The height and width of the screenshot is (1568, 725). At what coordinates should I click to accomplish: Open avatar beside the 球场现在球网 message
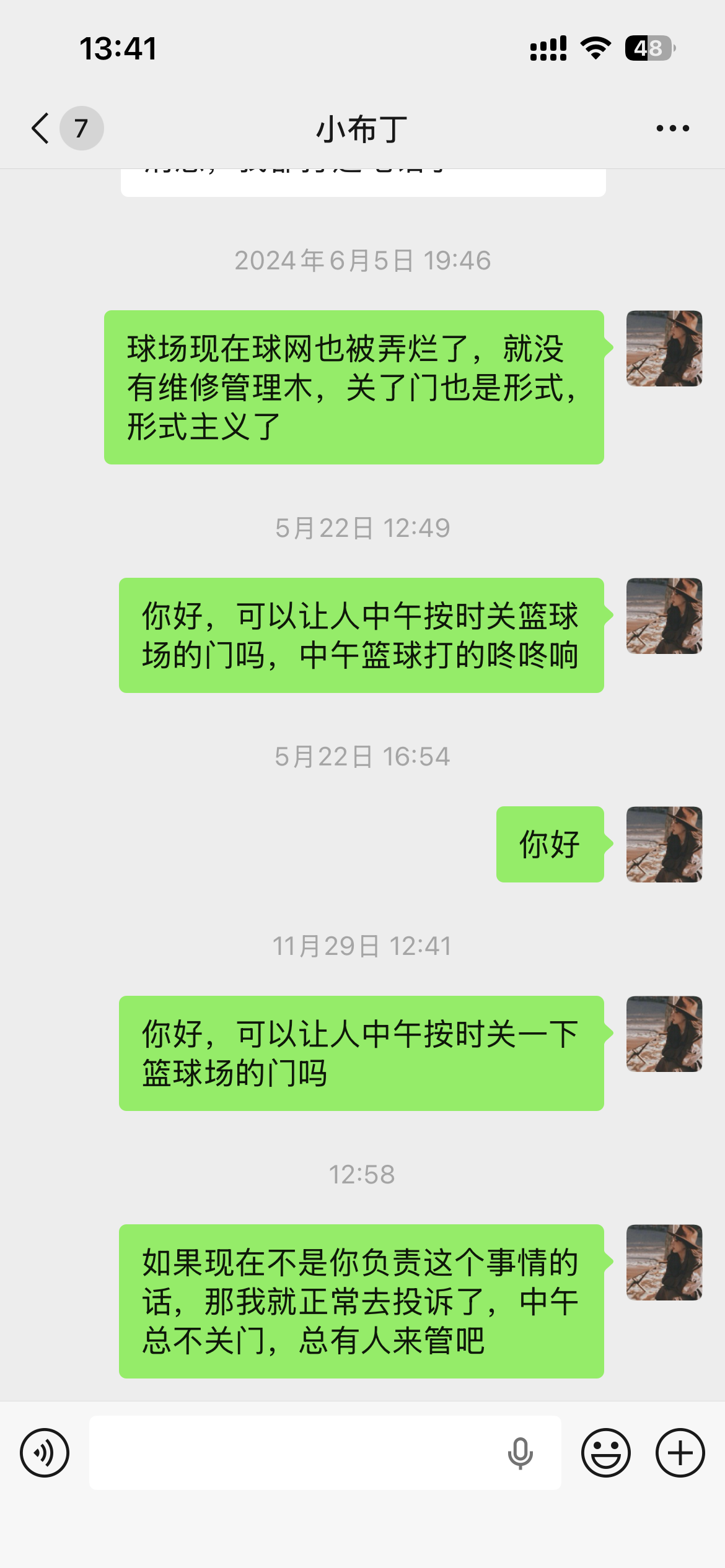pyautogui.click(x=664, y=349)
